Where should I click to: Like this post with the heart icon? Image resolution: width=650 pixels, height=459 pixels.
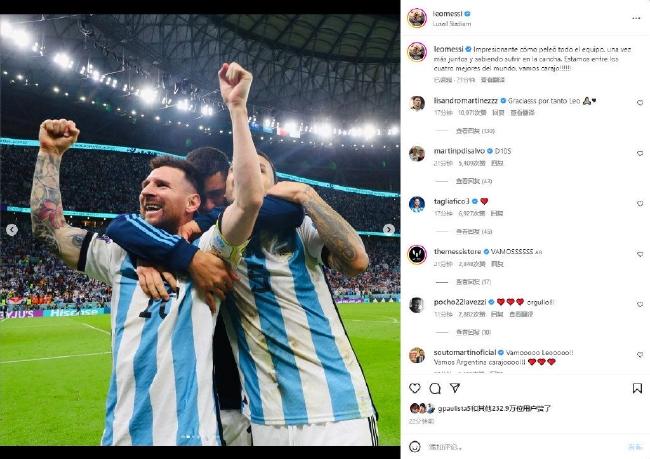pos(414,388)
